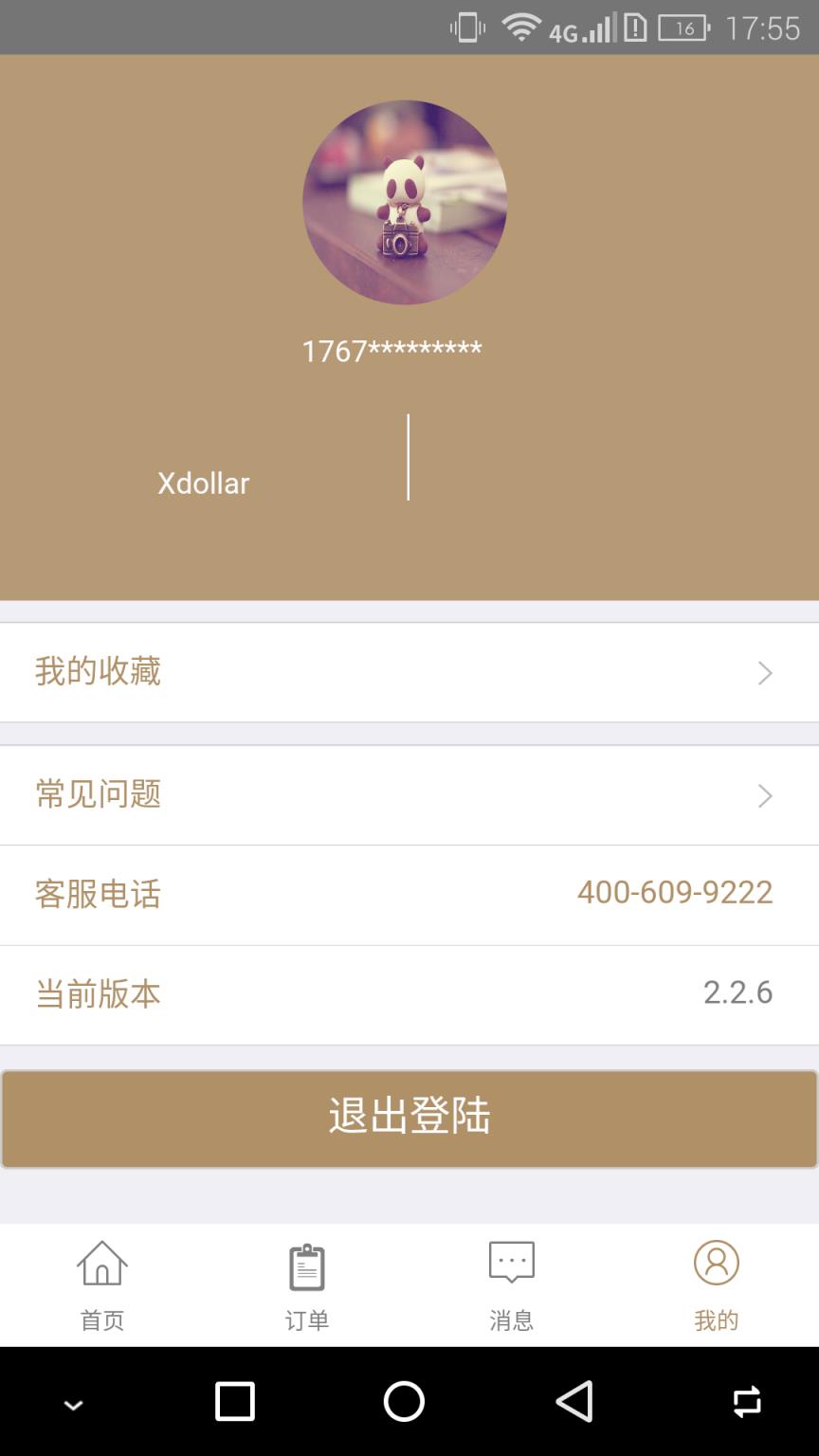The height and width of the screenshot is (1456, 819).
Task: Open recent apps with the square navigation icon
Action: click(234, 1403)
